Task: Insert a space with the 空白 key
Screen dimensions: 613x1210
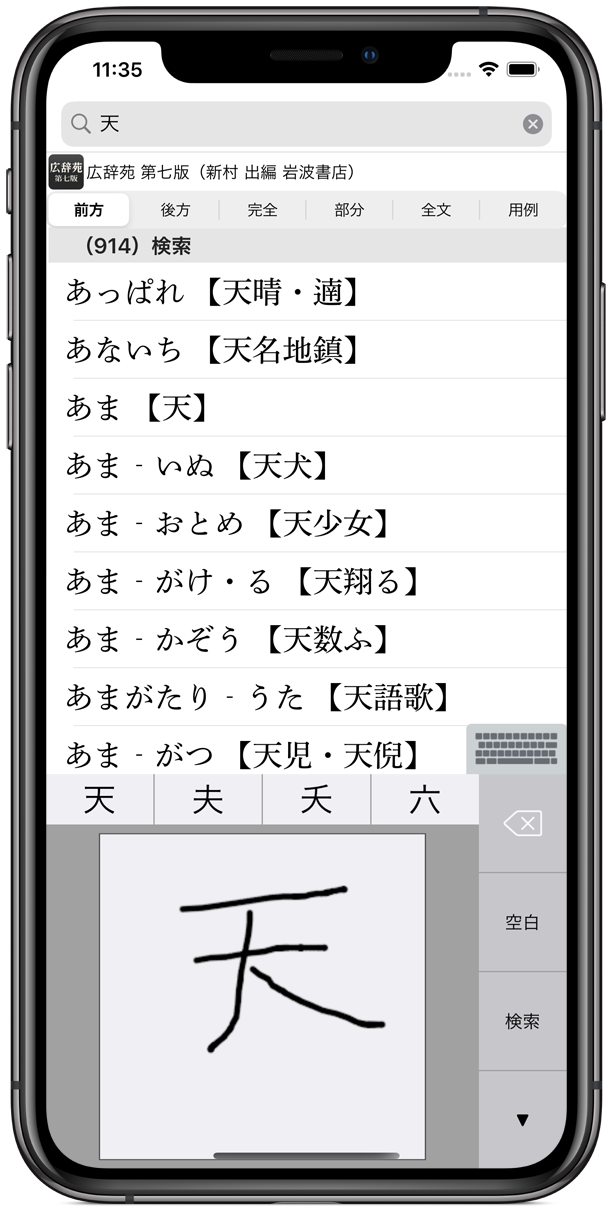Action: (x=522, y=922)
